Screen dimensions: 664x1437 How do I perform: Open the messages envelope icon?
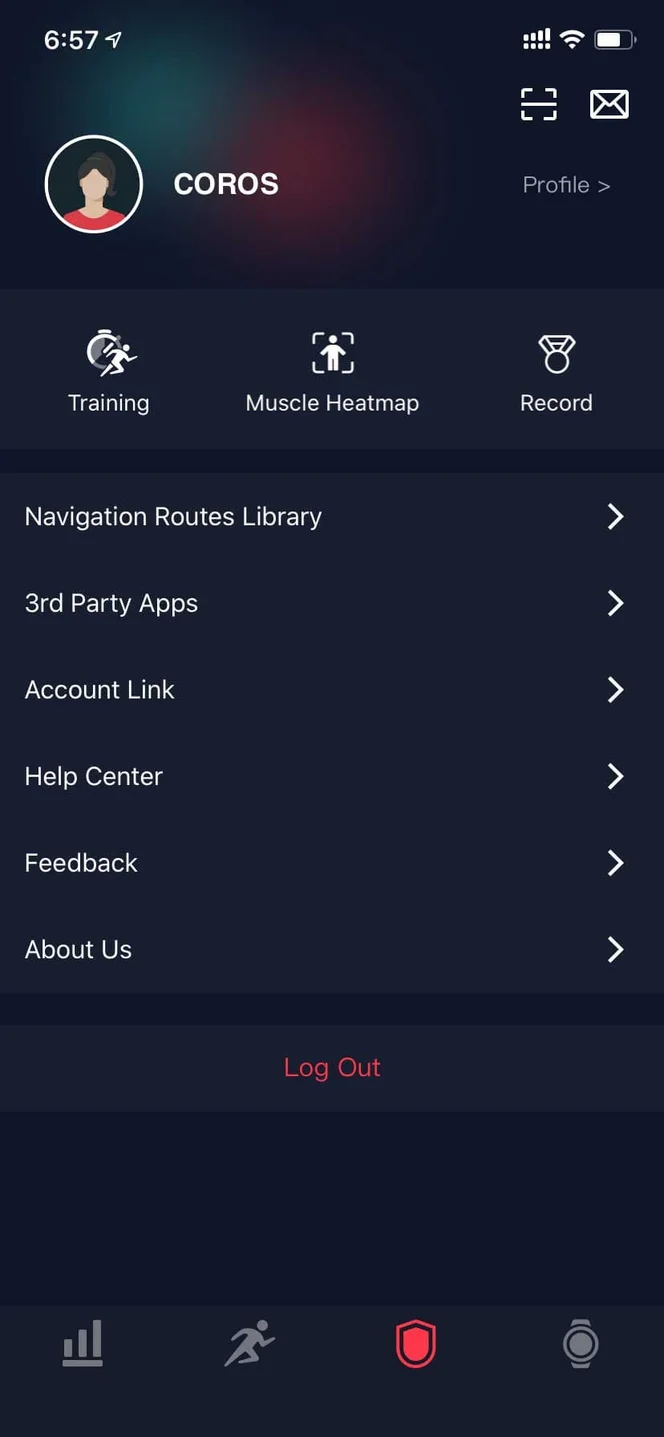coord(609,104)
